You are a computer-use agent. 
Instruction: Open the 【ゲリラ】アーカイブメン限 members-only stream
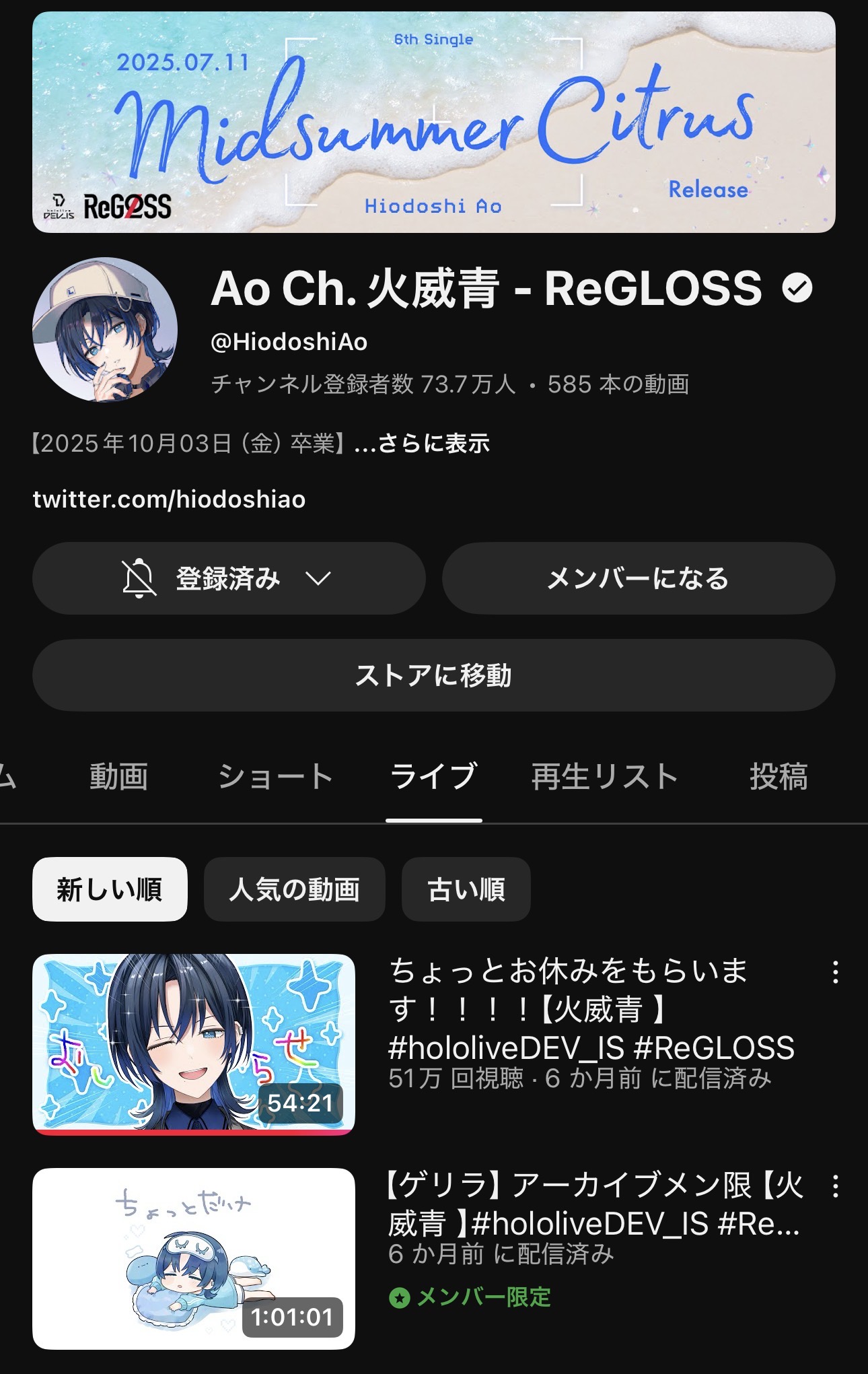(194, 1258)
